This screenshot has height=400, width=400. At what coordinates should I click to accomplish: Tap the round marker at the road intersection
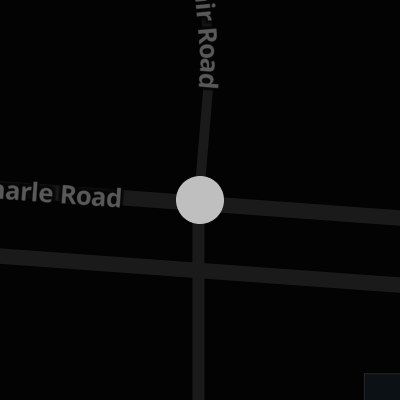(x=200, y=200)
